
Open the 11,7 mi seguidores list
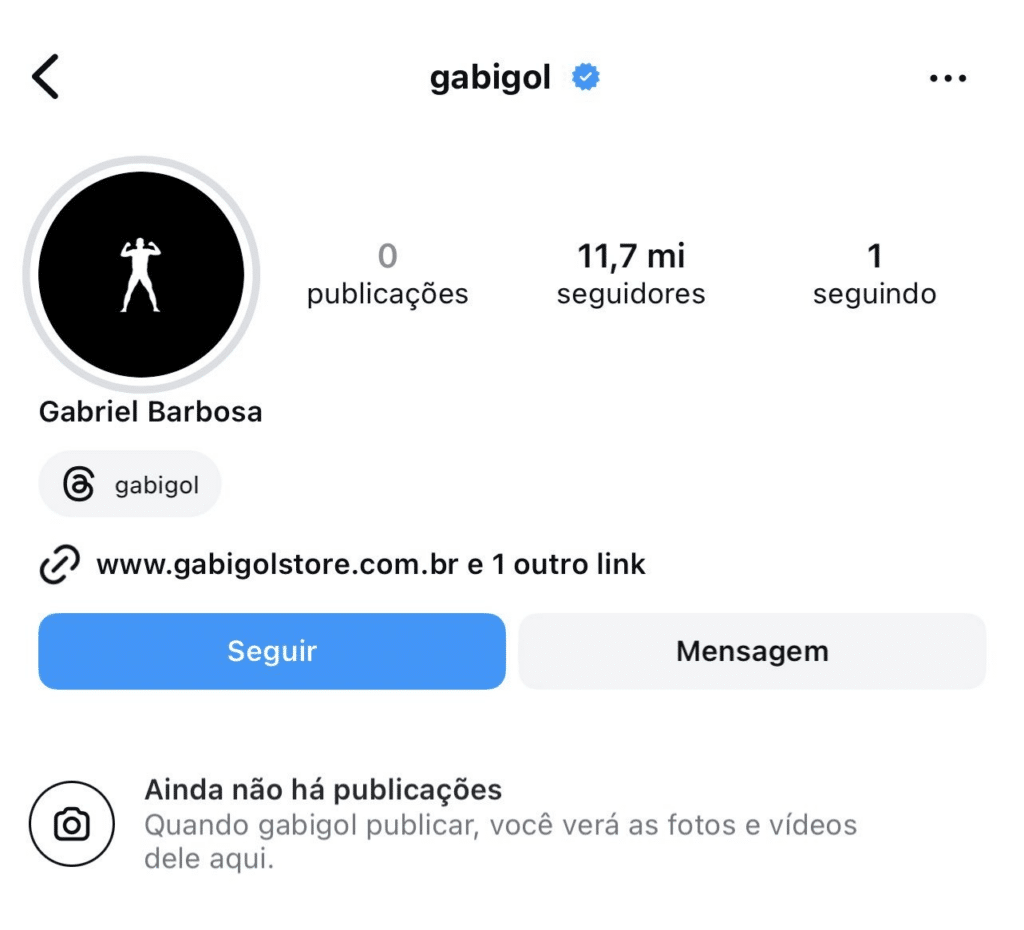(631, 274)
